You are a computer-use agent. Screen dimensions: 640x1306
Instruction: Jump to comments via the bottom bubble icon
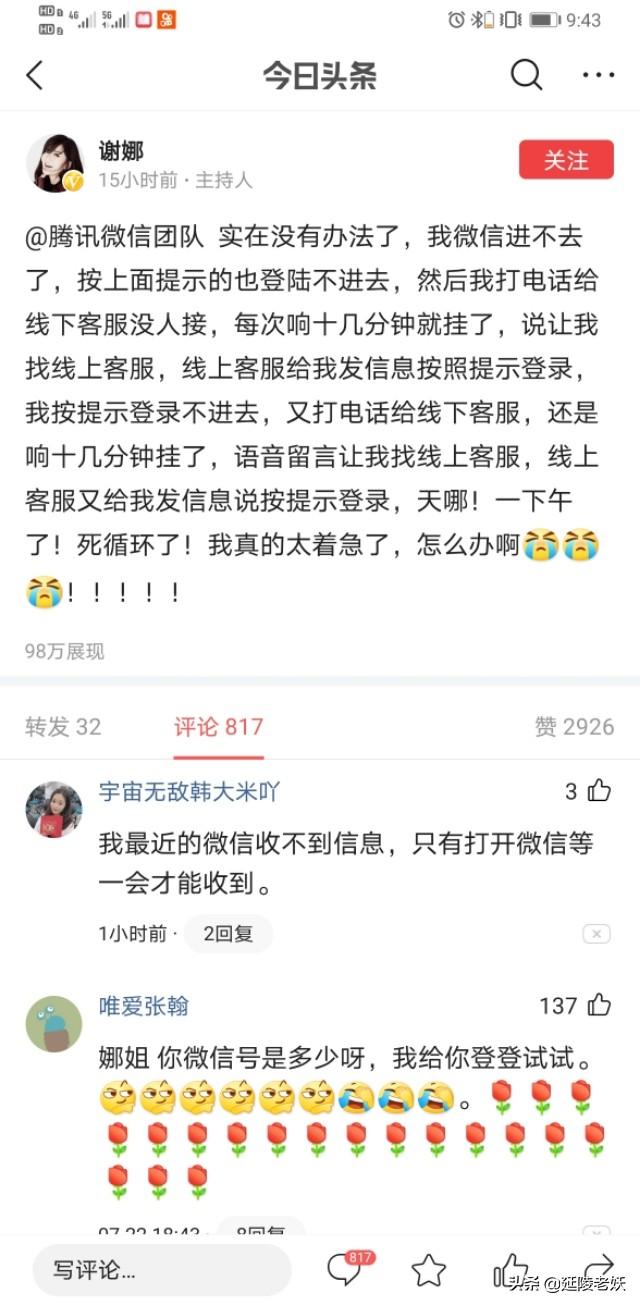[345, 1270]
